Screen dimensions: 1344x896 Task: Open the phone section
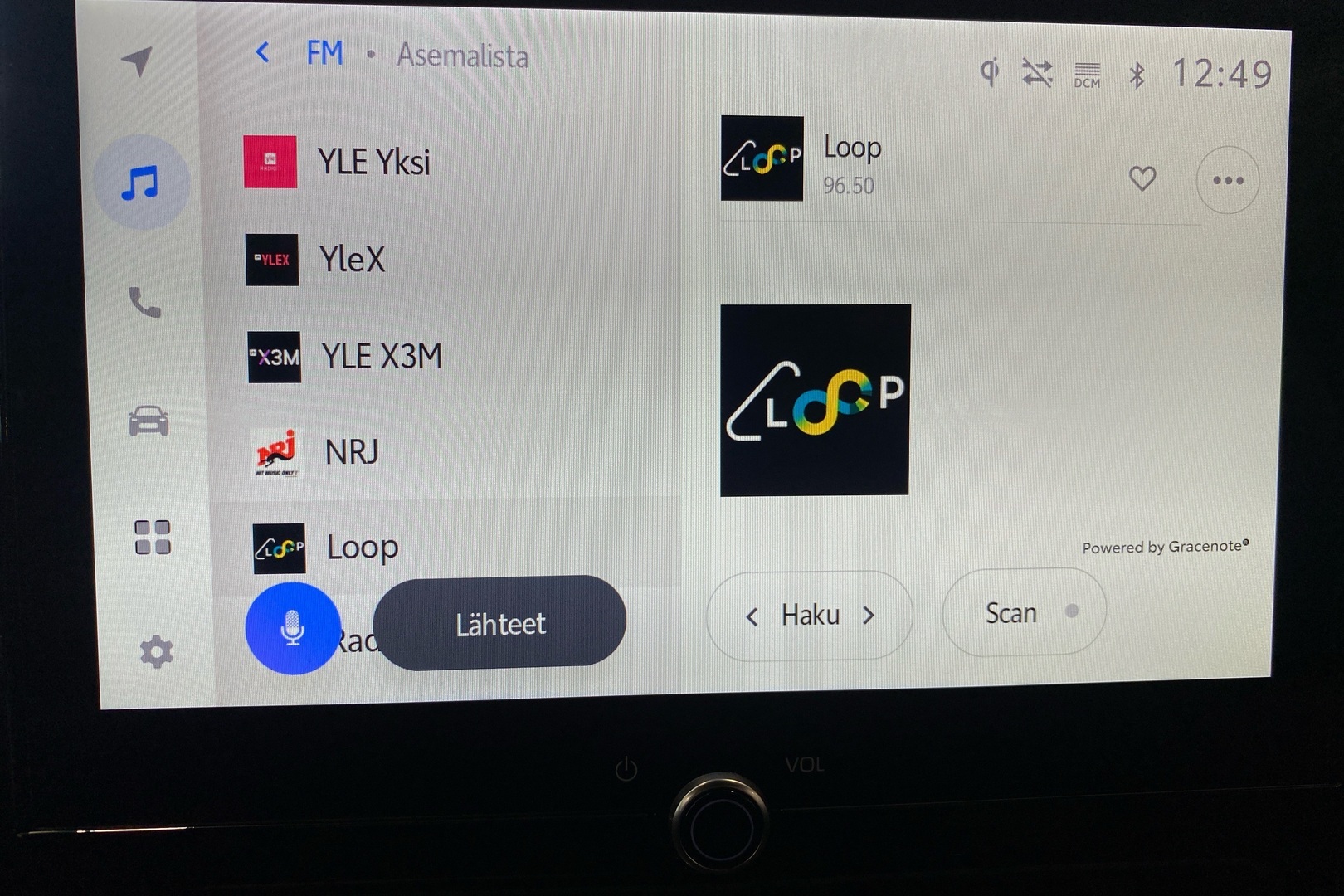coord(144,303)
